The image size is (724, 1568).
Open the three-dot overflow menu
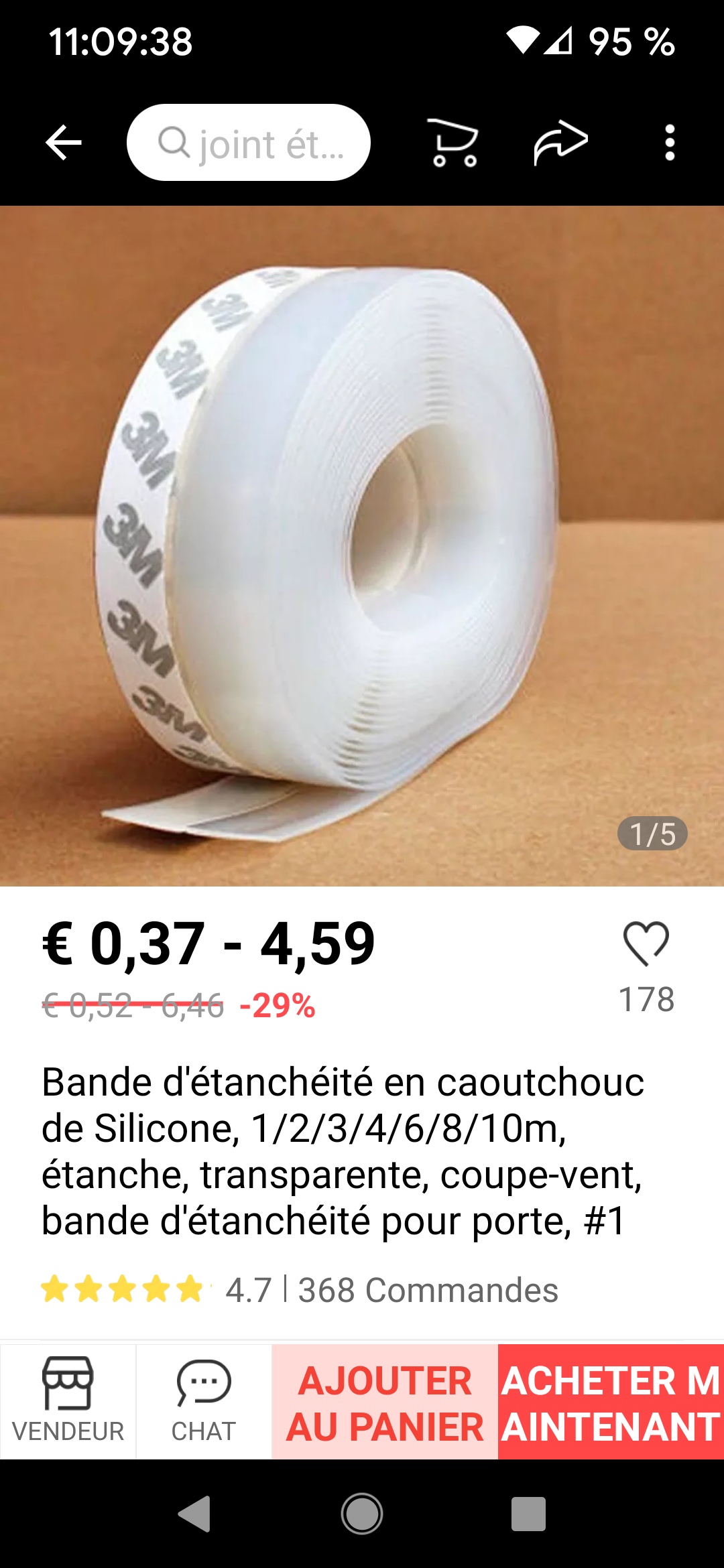pyautogui.click(x=669, y=143)
